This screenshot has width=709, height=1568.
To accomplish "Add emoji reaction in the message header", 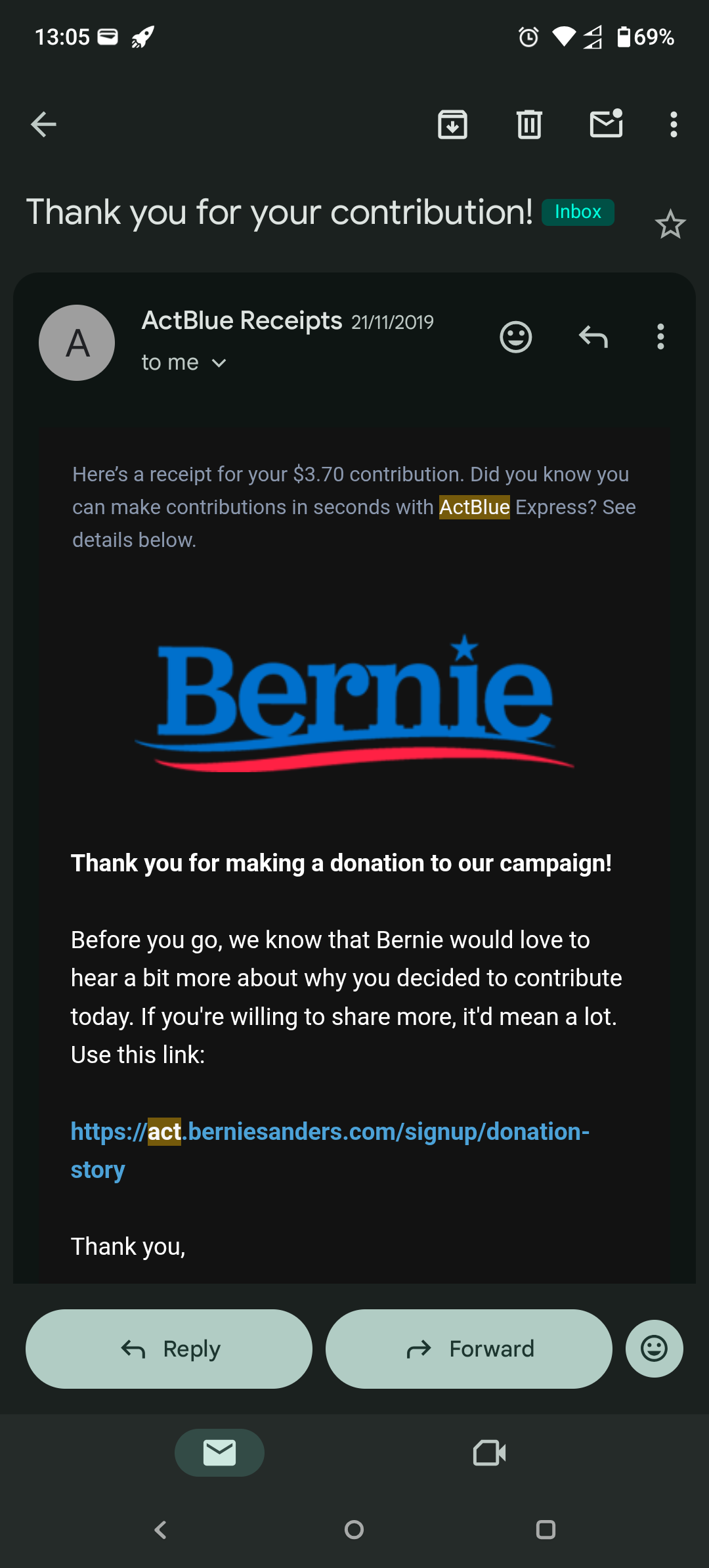I will pos(516,337).
